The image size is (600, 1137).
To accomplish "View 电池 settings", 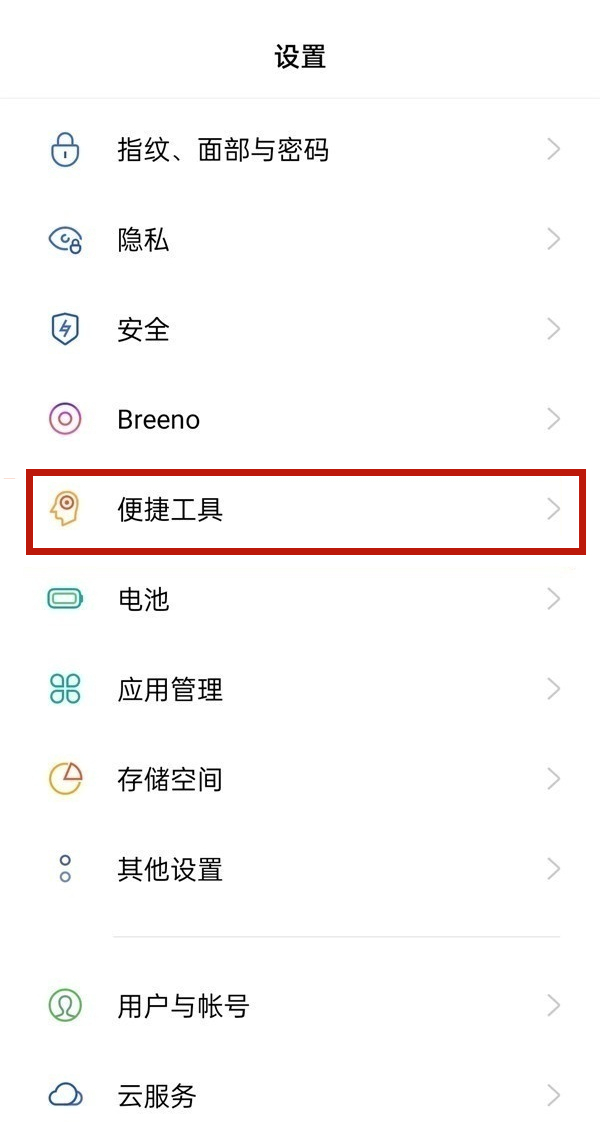I will [x=300, y=600].
